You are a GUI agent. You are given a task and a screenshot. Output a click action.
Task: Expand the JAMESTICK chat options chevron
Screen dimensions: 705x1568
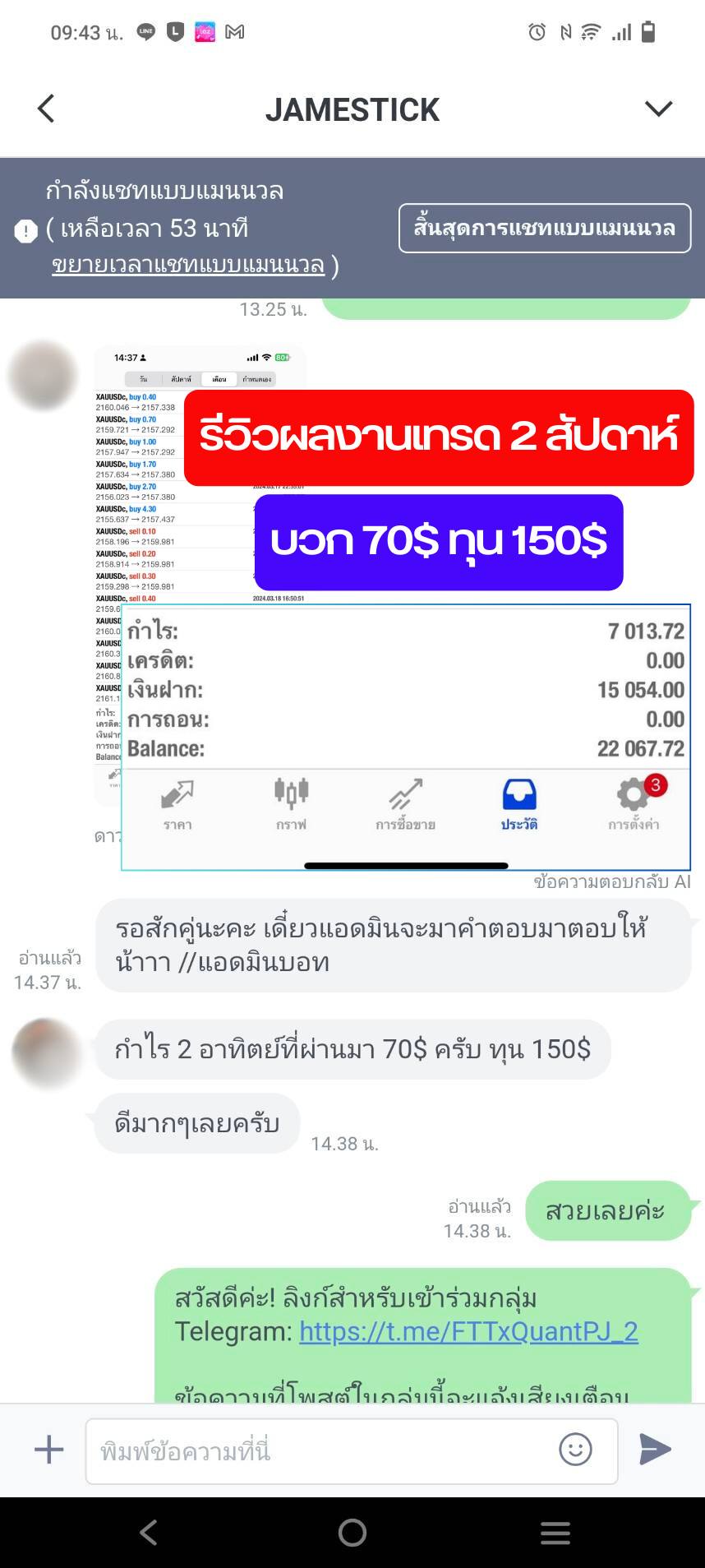(x=658, y=109)
